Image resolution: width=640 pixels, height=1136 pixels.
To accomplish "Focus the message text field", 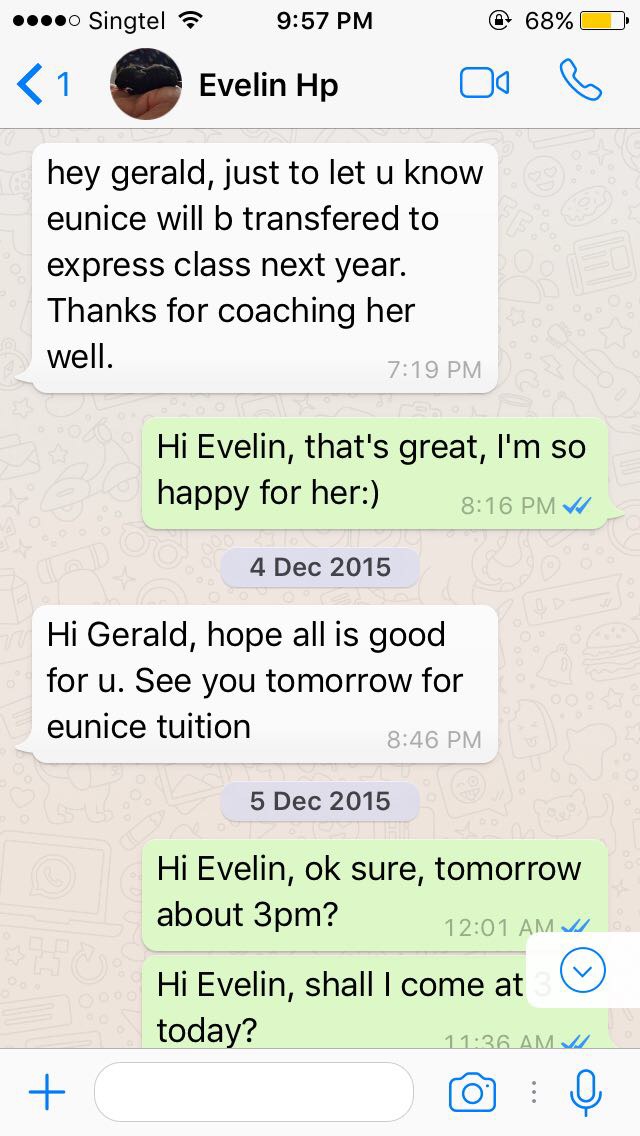I will point(253,1092).
